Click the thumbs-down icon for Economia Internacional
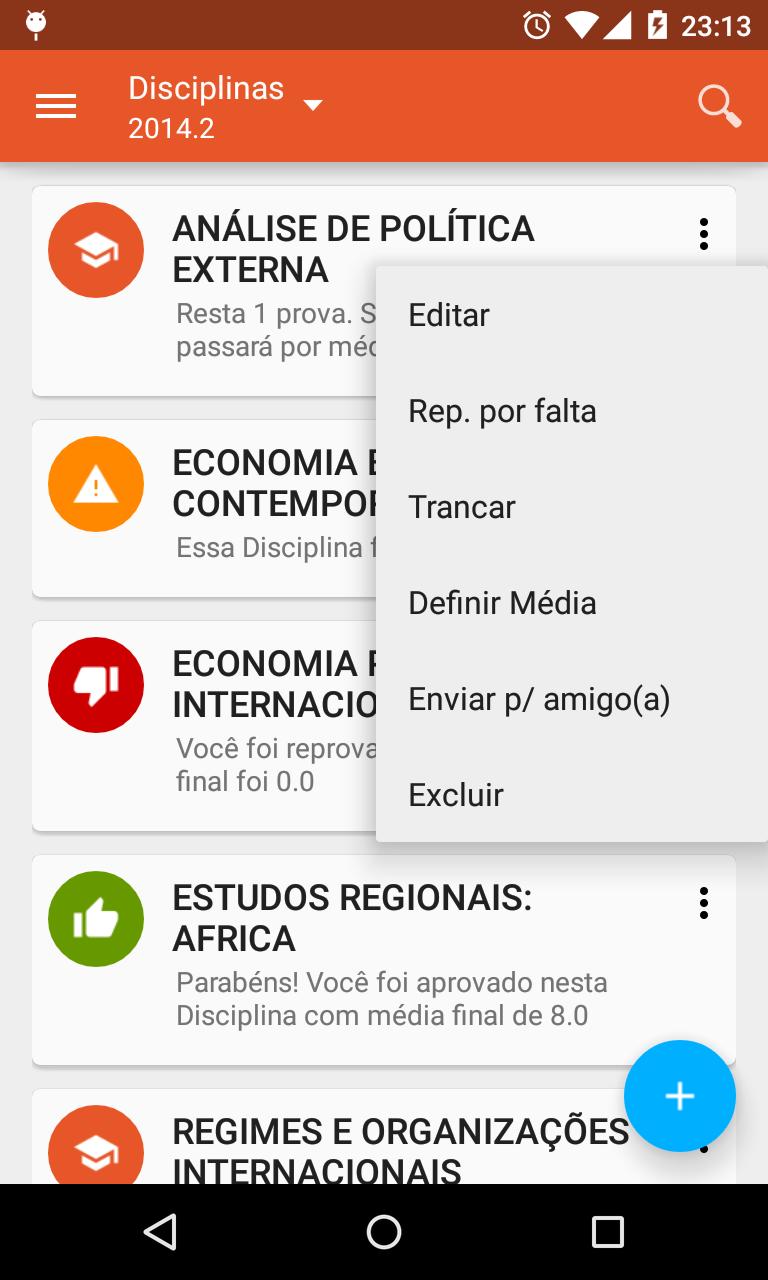Image resolution: width=768 pixels, height=1280 pixels. coord(96,684)
